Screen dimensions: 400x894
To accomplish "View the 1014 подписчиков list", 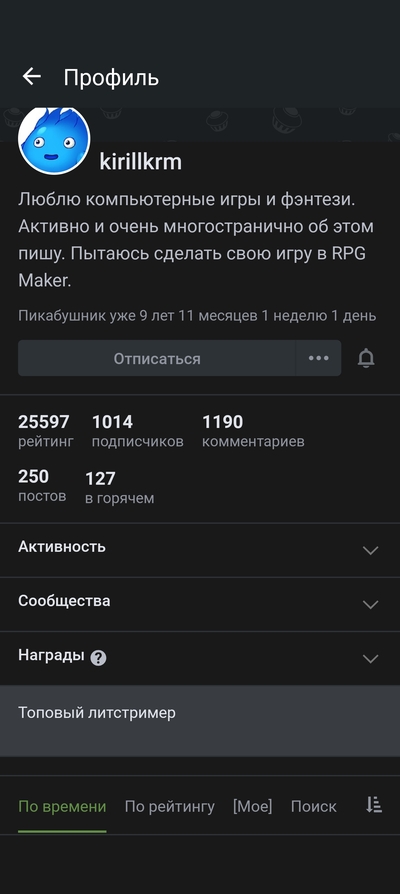I will (x=138, y=431).
